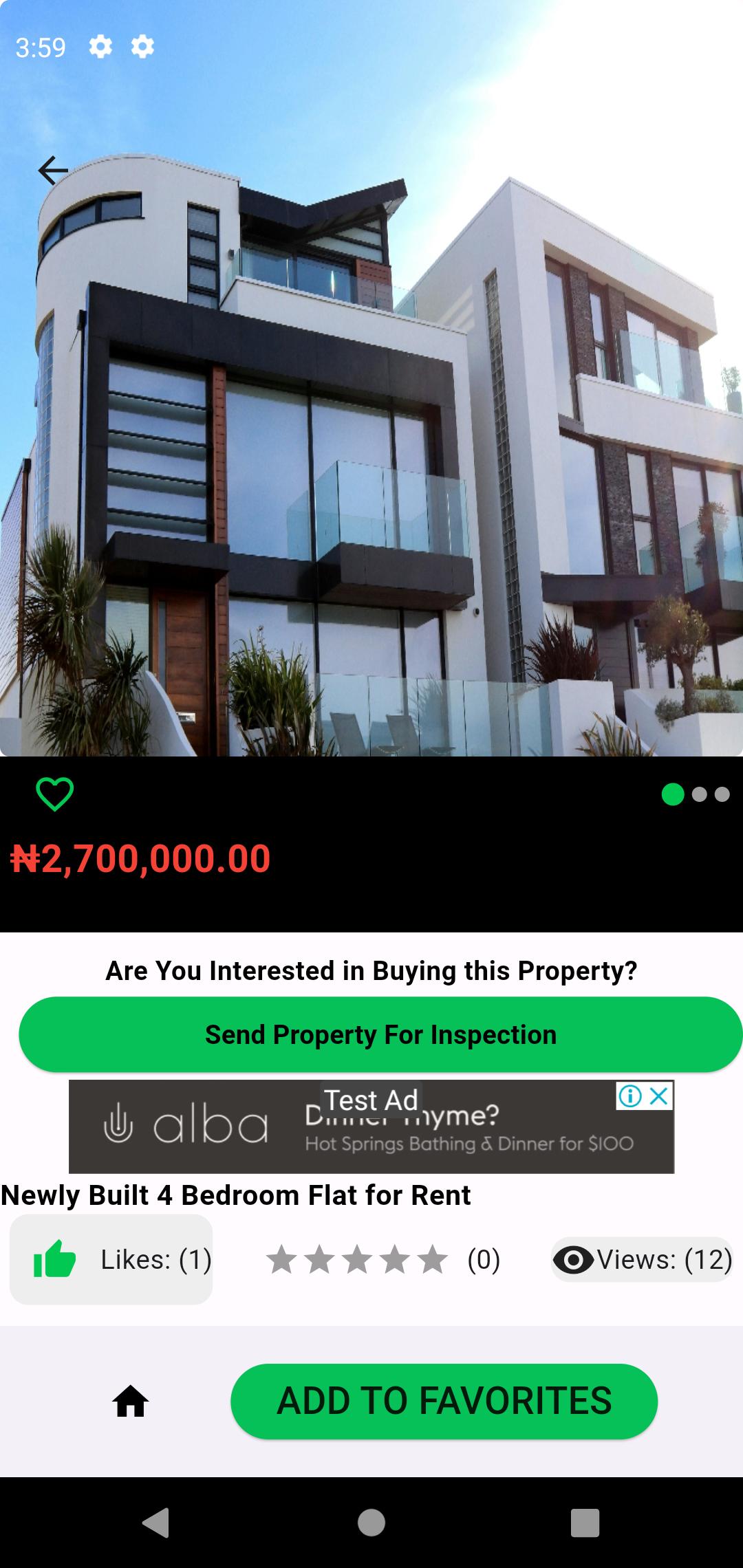Rate the property five stars
Screen dimensions: 743x1568
coord(433,1259)
